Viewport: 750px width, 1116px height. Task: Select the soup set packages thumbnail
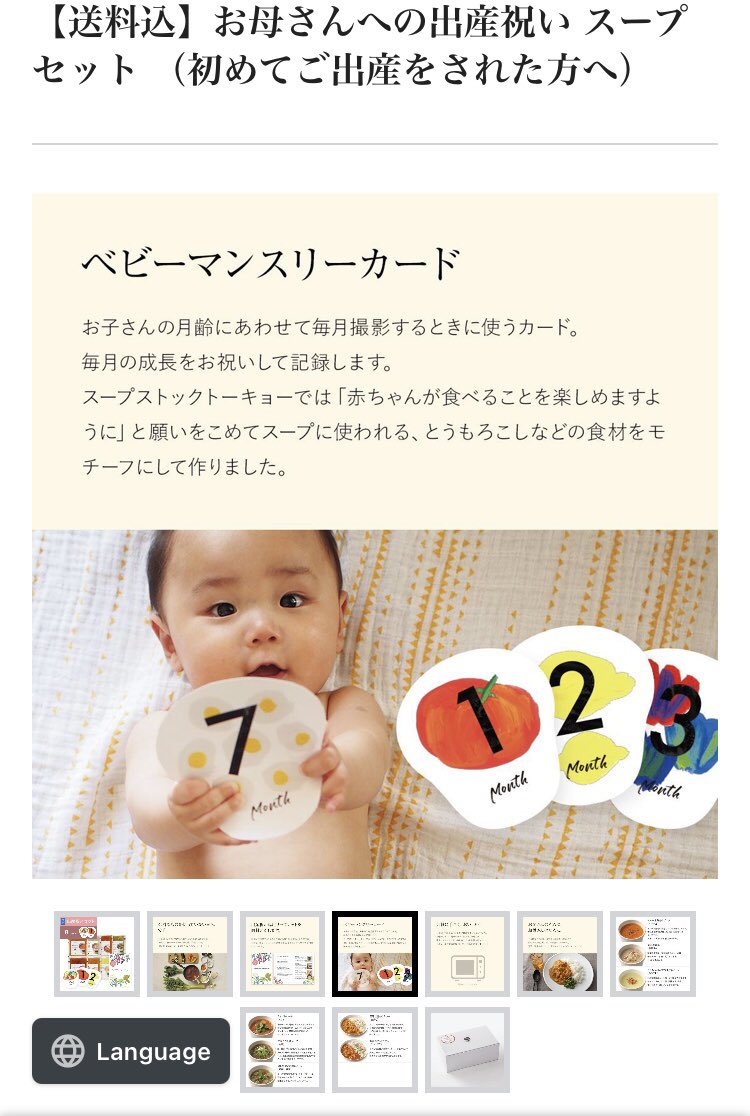click(97, 954)
